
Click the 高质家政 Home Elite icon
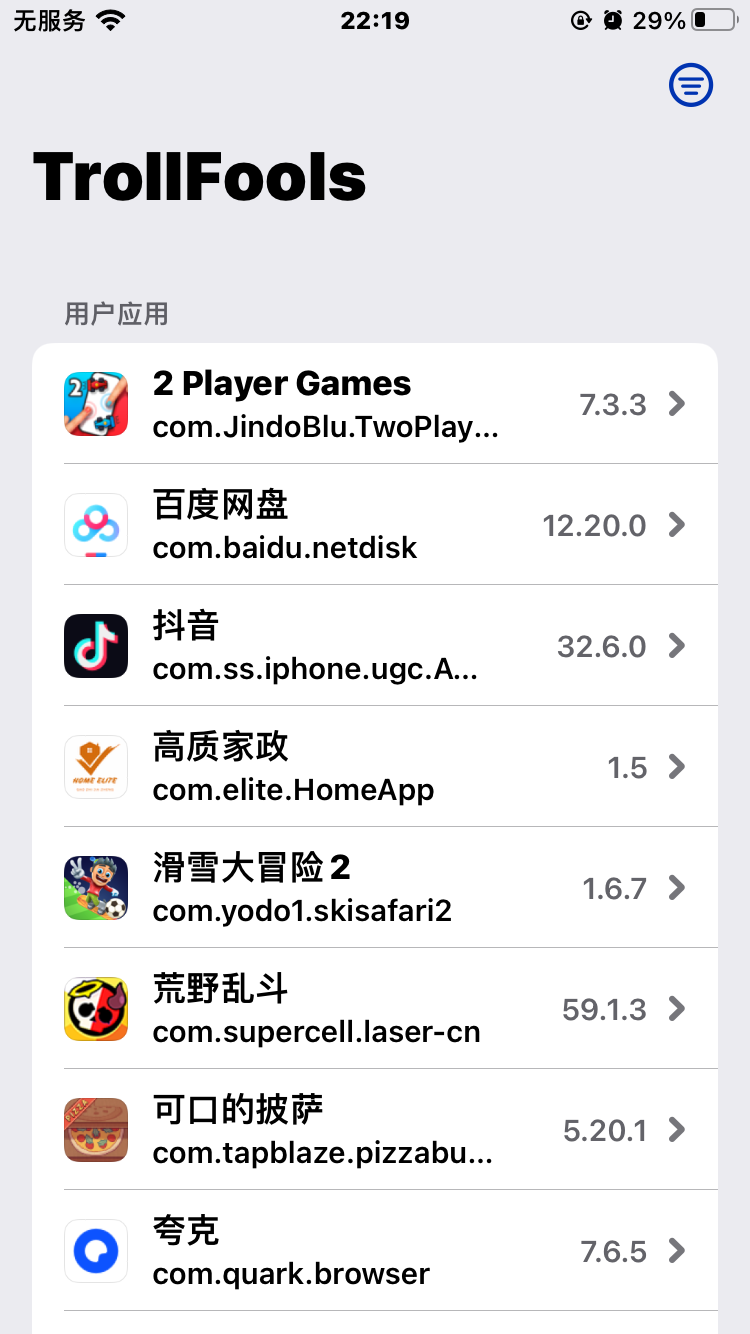click(x=96, y=767)
